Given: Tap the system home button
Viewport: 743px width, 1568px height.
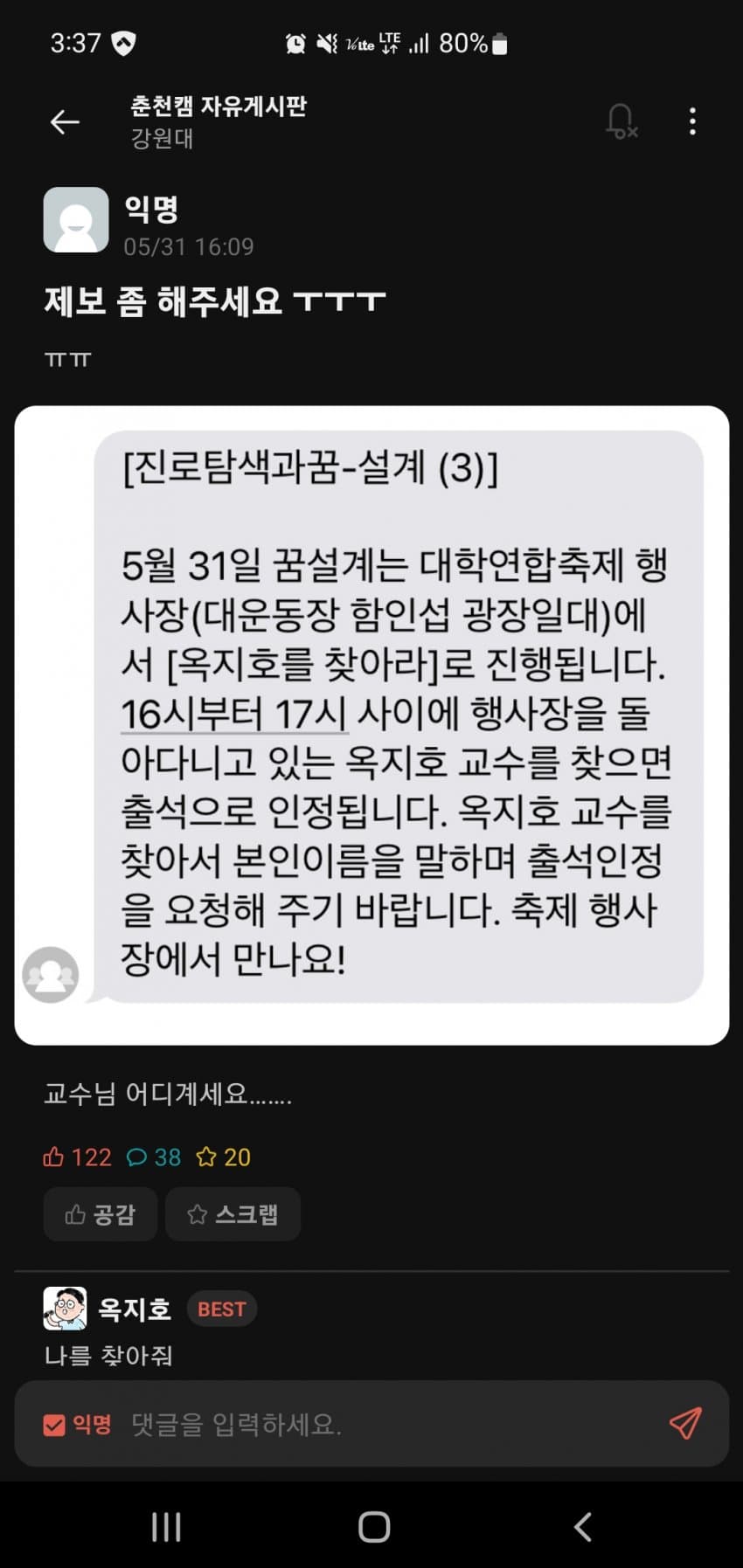Looking at the screenshot, I should pyautogui.click(x=374, y=1526).
